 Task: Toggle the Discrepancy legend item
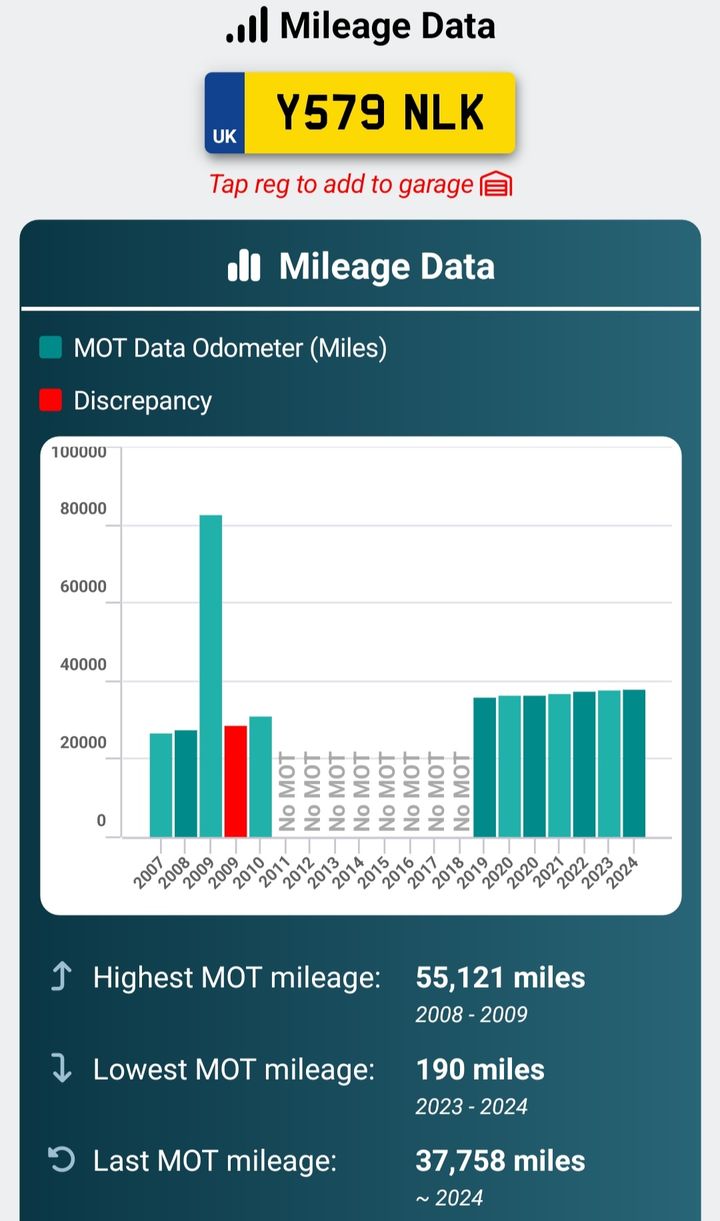click(x=126, y=401)
